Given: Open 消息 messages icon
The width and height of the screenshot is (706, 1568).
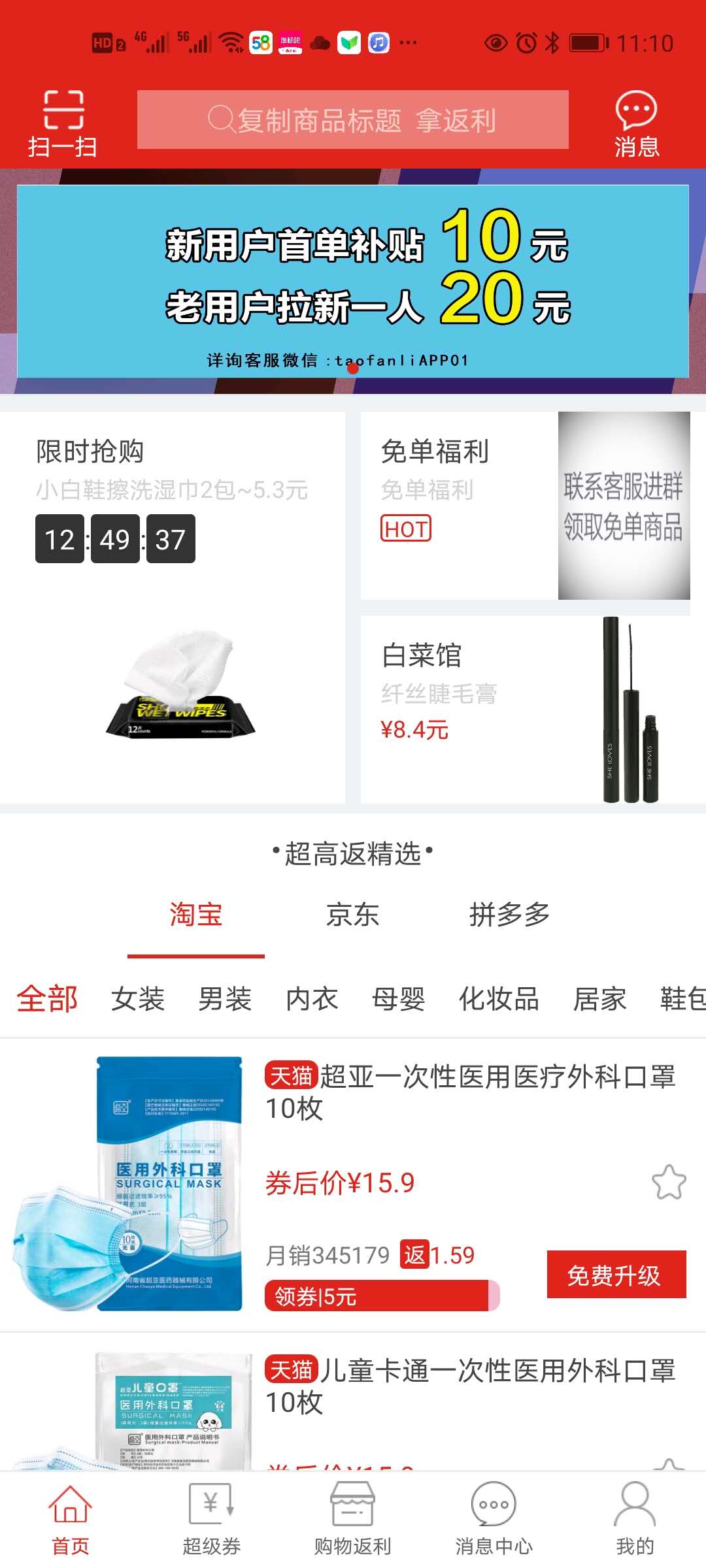Looking at the screenshot, I should coord(636,123).
